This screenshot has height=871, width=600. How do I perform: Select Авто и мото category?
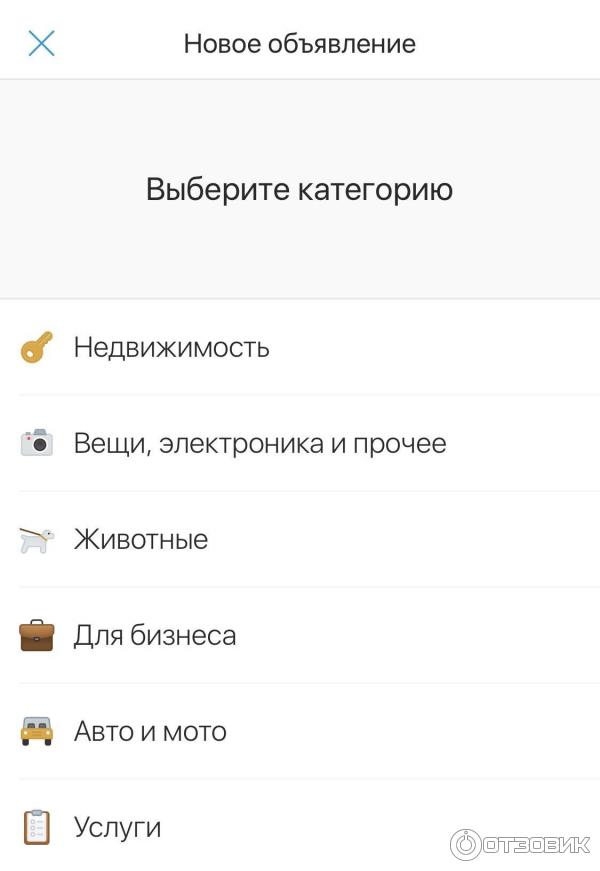150,732
